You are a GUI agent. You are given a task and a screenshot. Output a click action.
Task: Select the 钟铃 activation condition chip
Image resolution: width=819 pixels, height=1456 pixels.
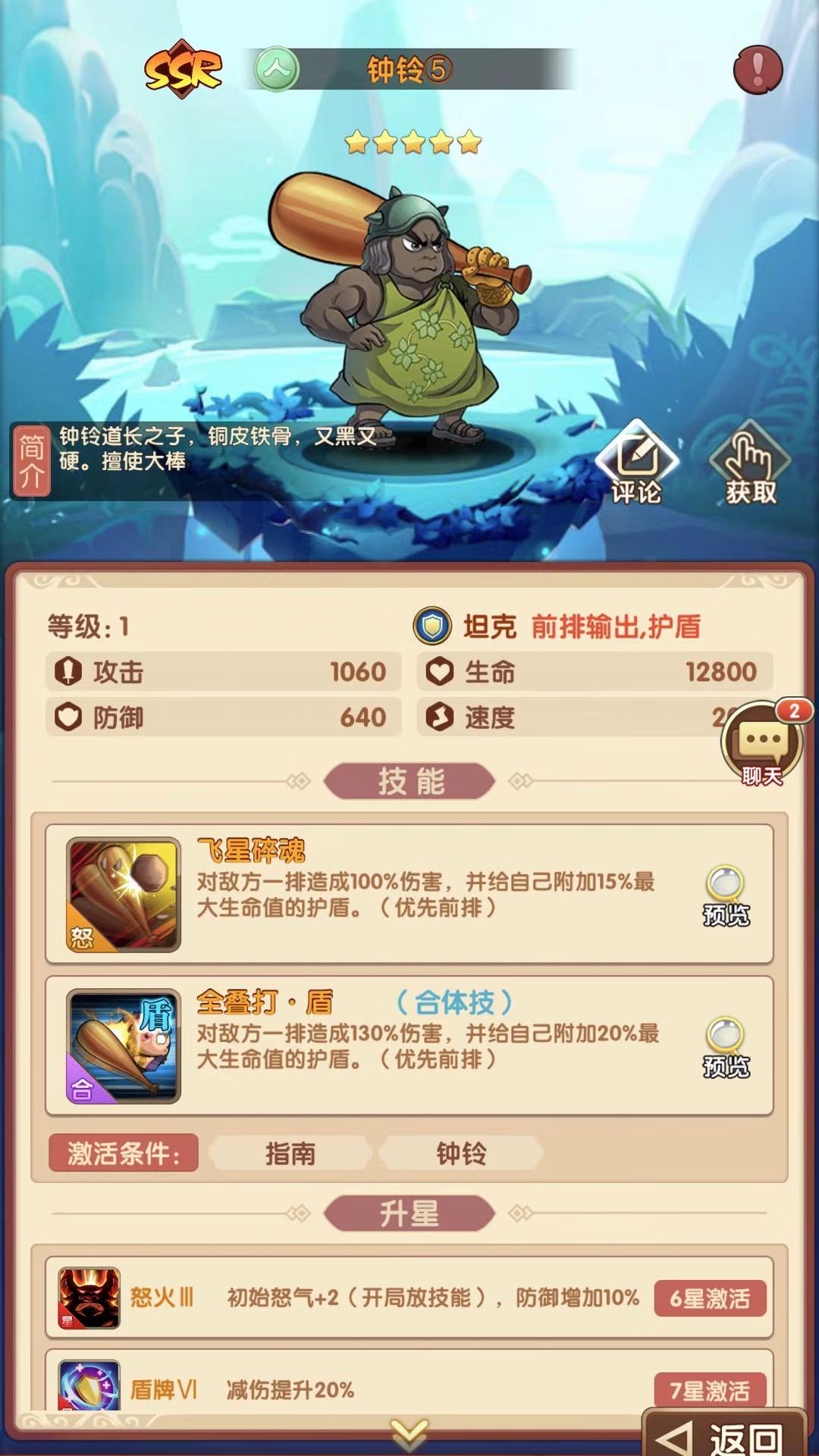point(461,1153)
